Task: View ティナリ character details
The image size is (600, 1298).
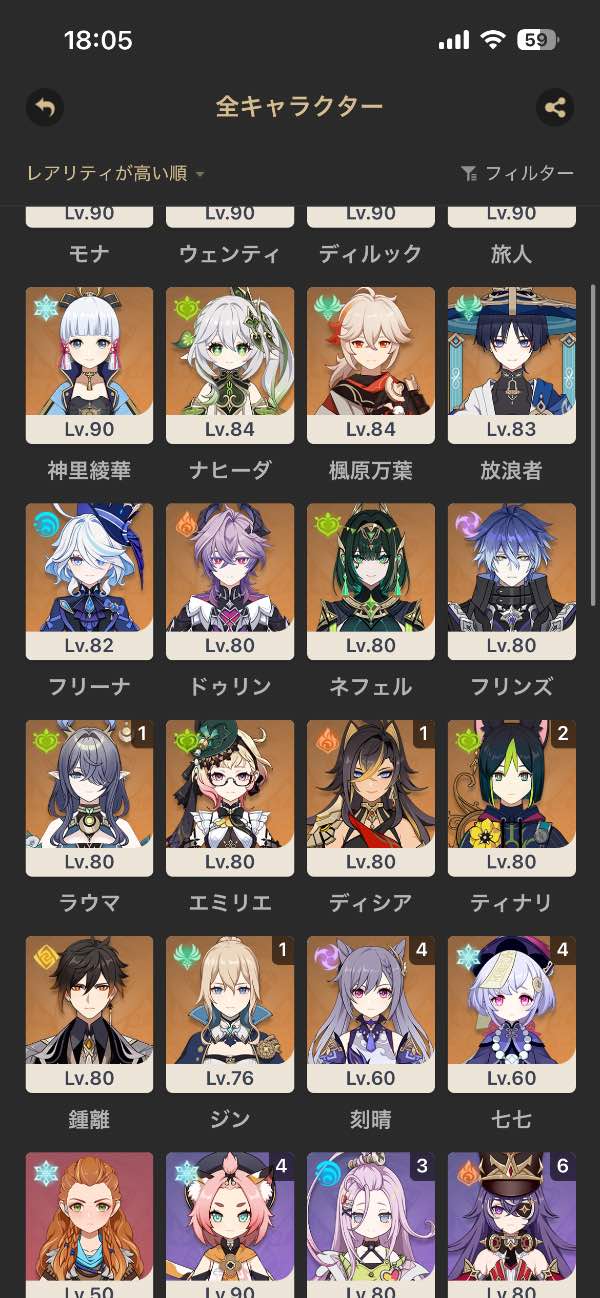Action: 511,797
